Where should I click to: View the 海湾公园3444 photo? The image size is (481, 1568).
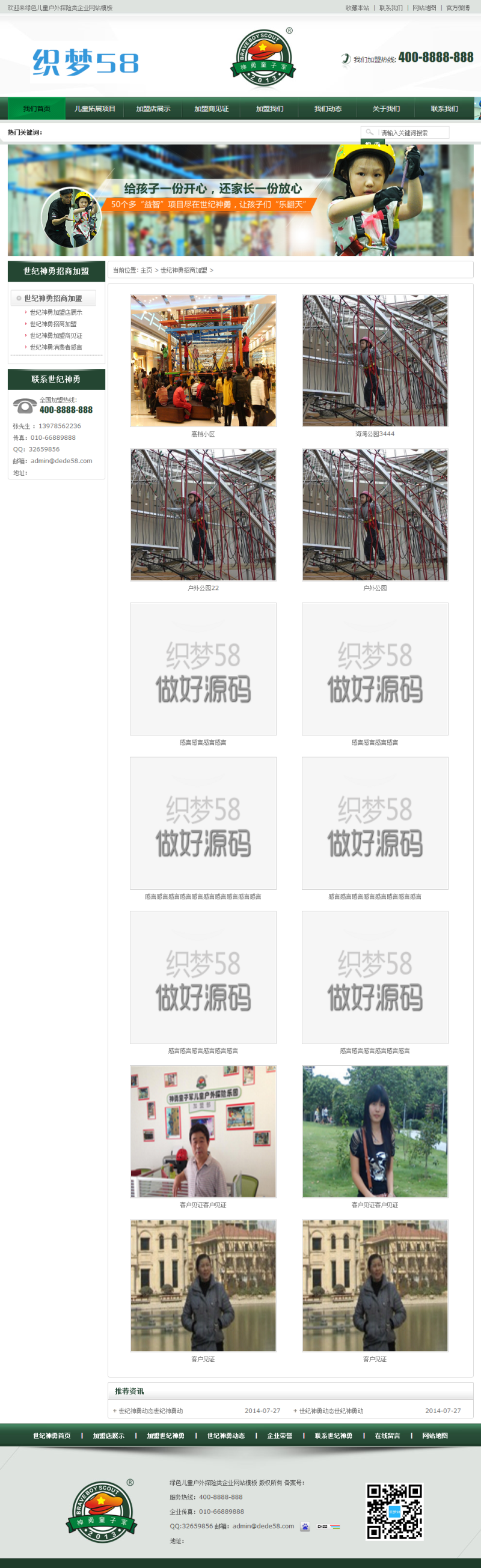click(375, 360)
